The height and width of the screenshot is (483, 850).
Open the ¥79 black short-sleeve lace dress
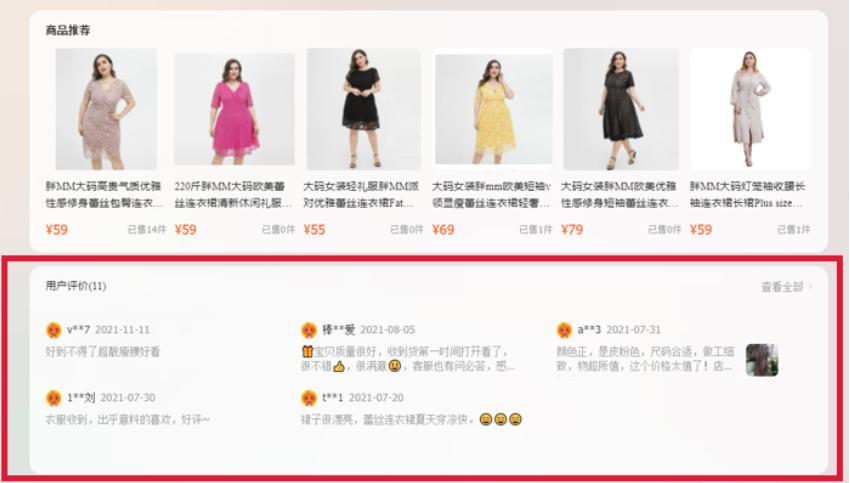(620, 110)
